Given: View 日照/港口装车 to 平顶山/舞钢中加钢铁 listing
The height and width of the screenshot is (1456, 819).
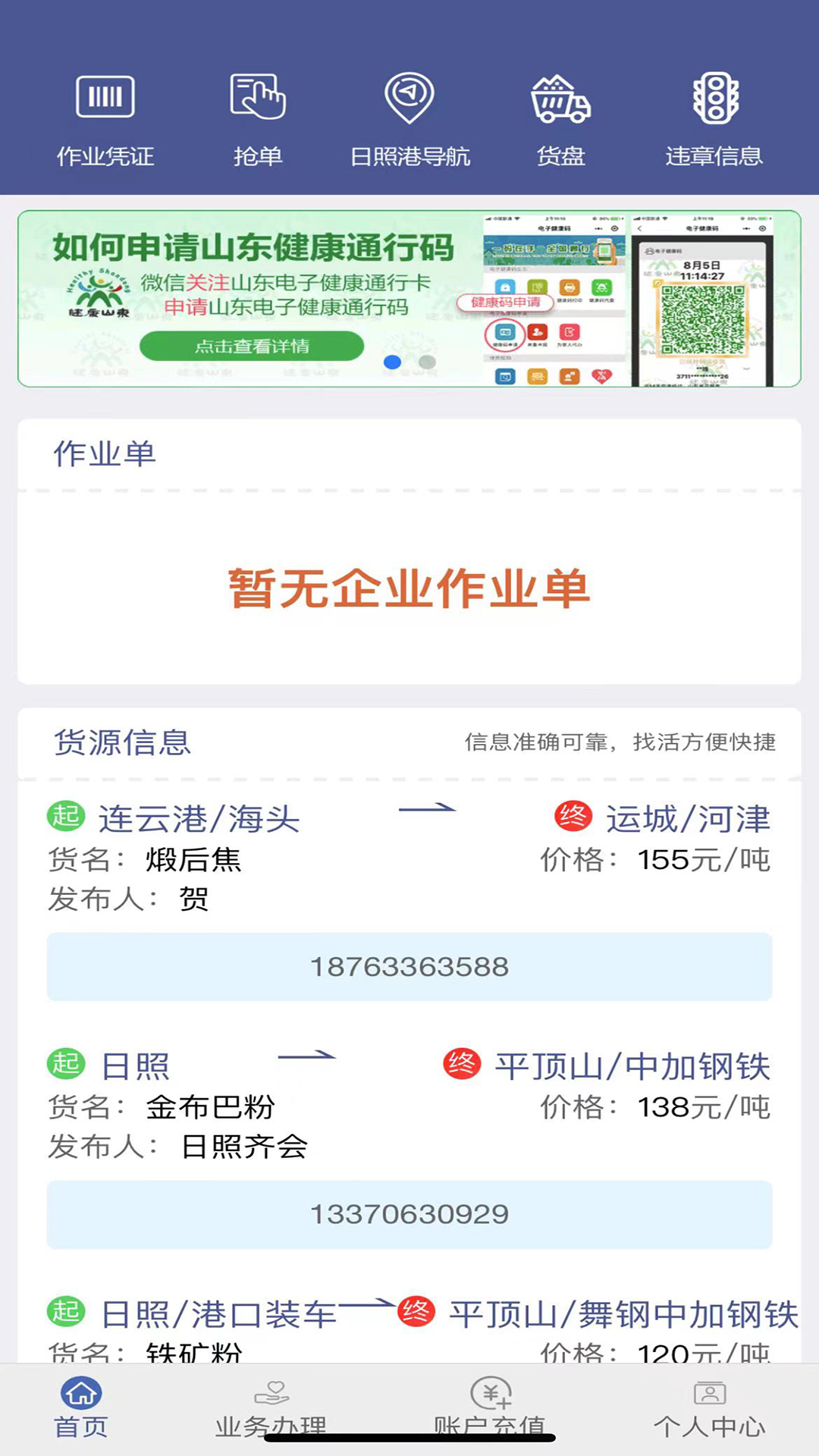Looking at the screenshot, I should [x=409, y=1327].
